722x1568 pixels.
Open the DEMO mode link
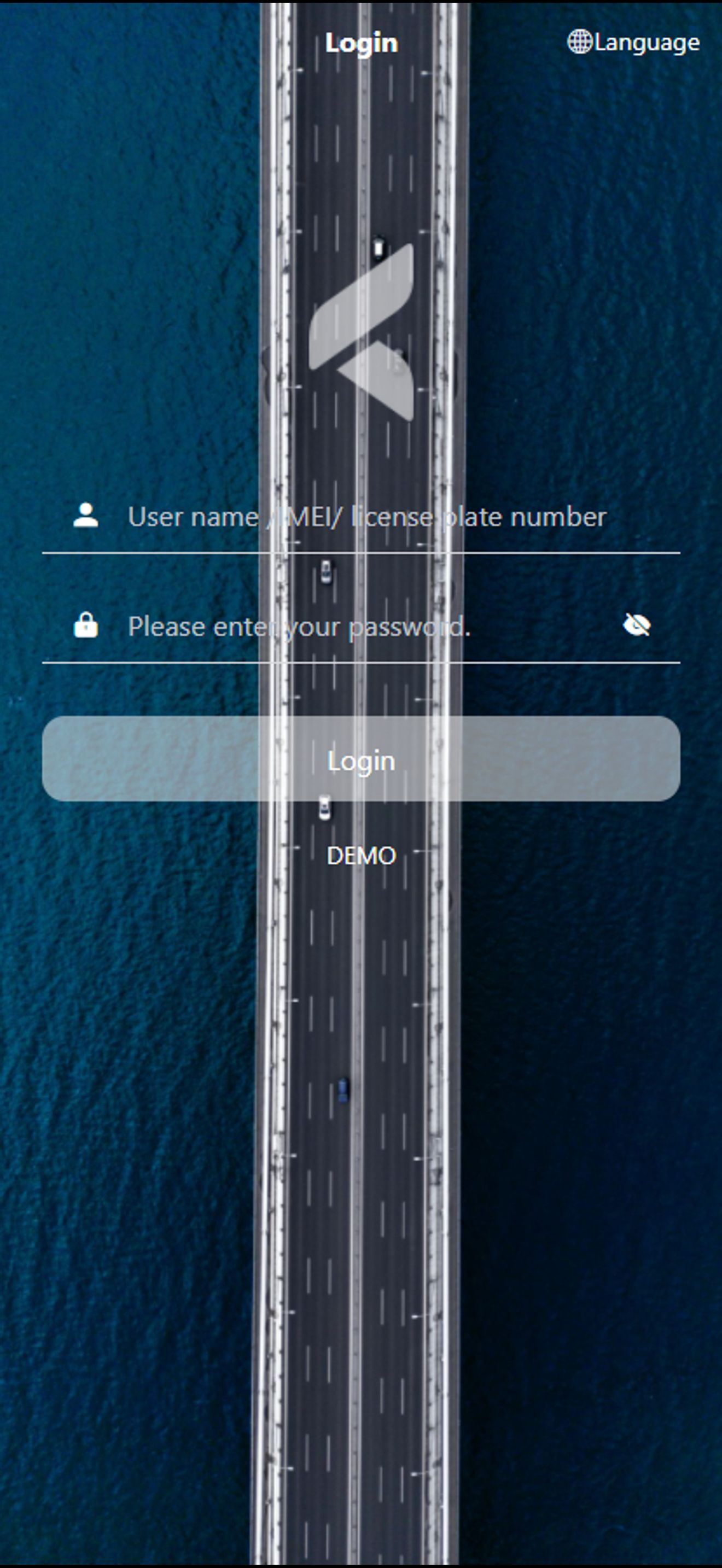click(x=361, y=855)
